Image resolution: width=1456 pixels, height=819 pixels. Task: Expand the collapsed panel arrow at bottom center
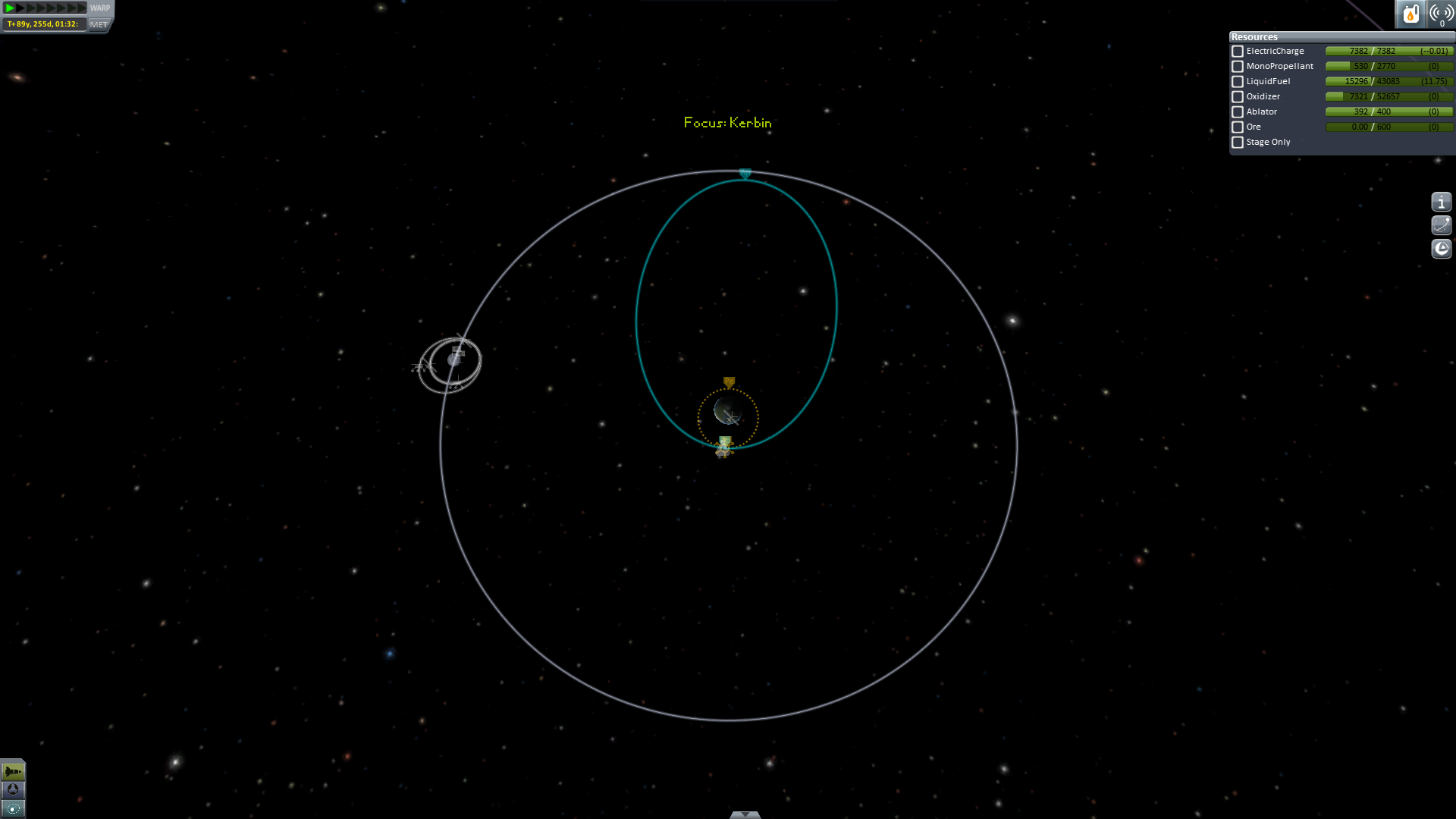click(x=745, y=814)
